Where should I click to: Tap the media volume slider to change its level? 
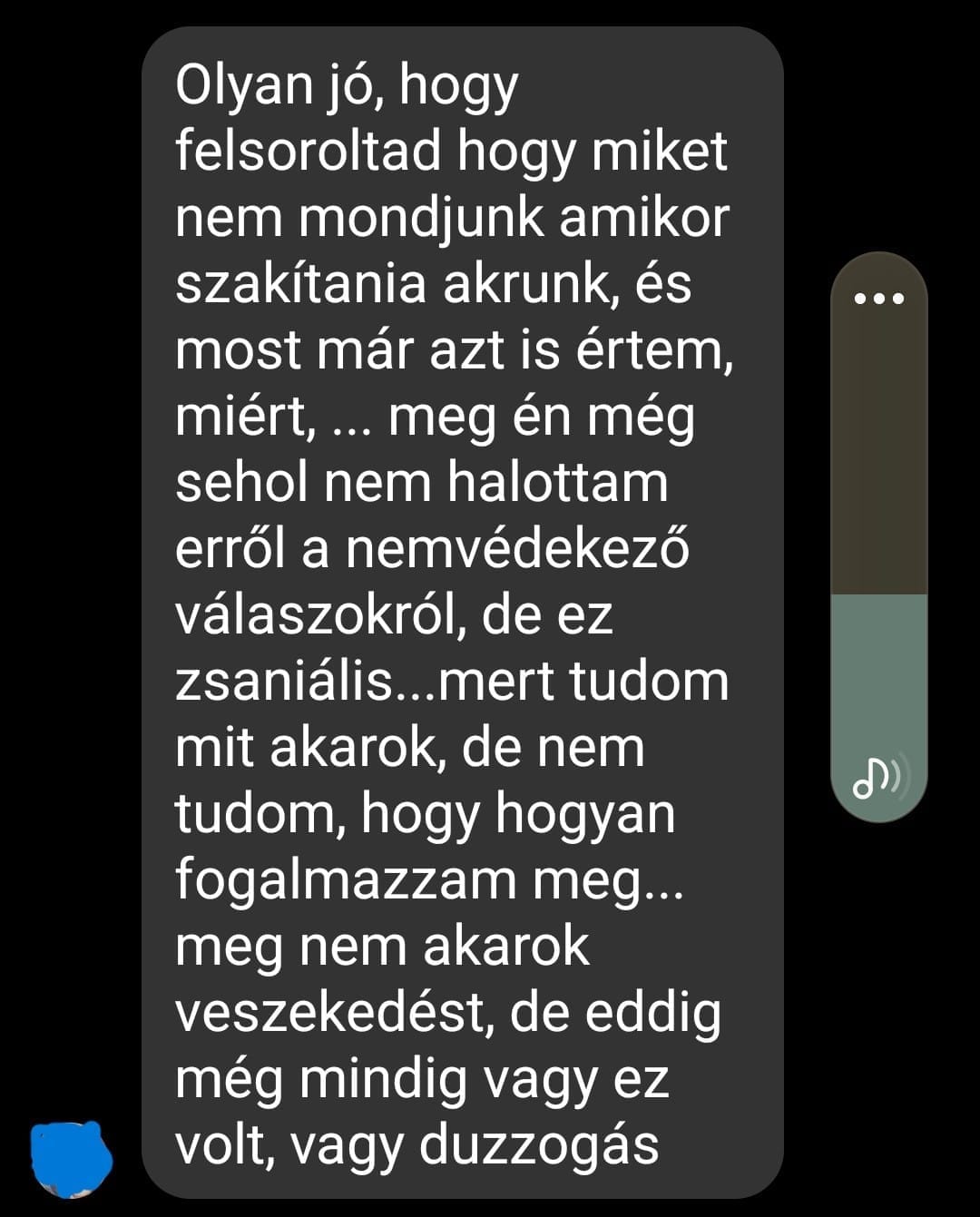click(x=878, y=545)
